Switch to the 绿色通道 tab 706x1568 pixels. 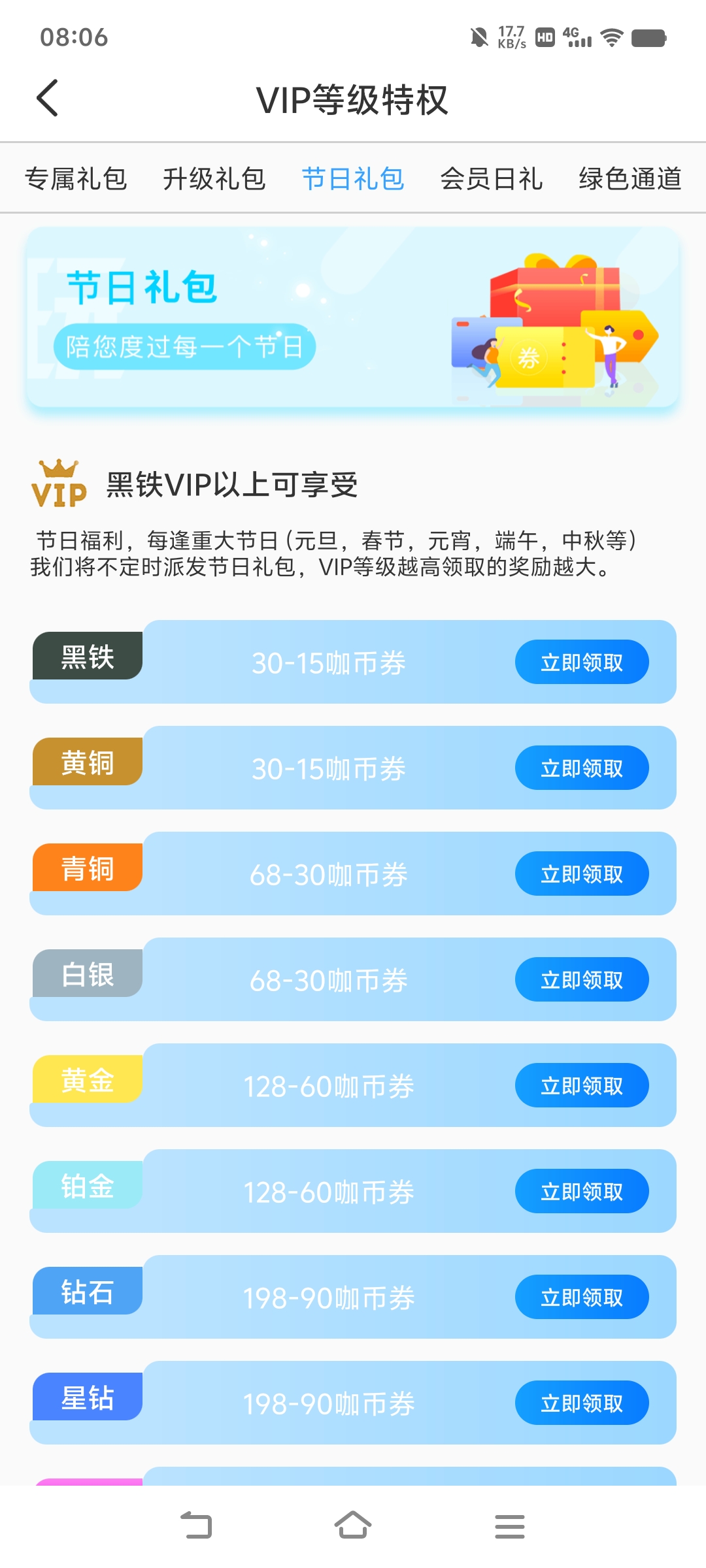[630, 178]
